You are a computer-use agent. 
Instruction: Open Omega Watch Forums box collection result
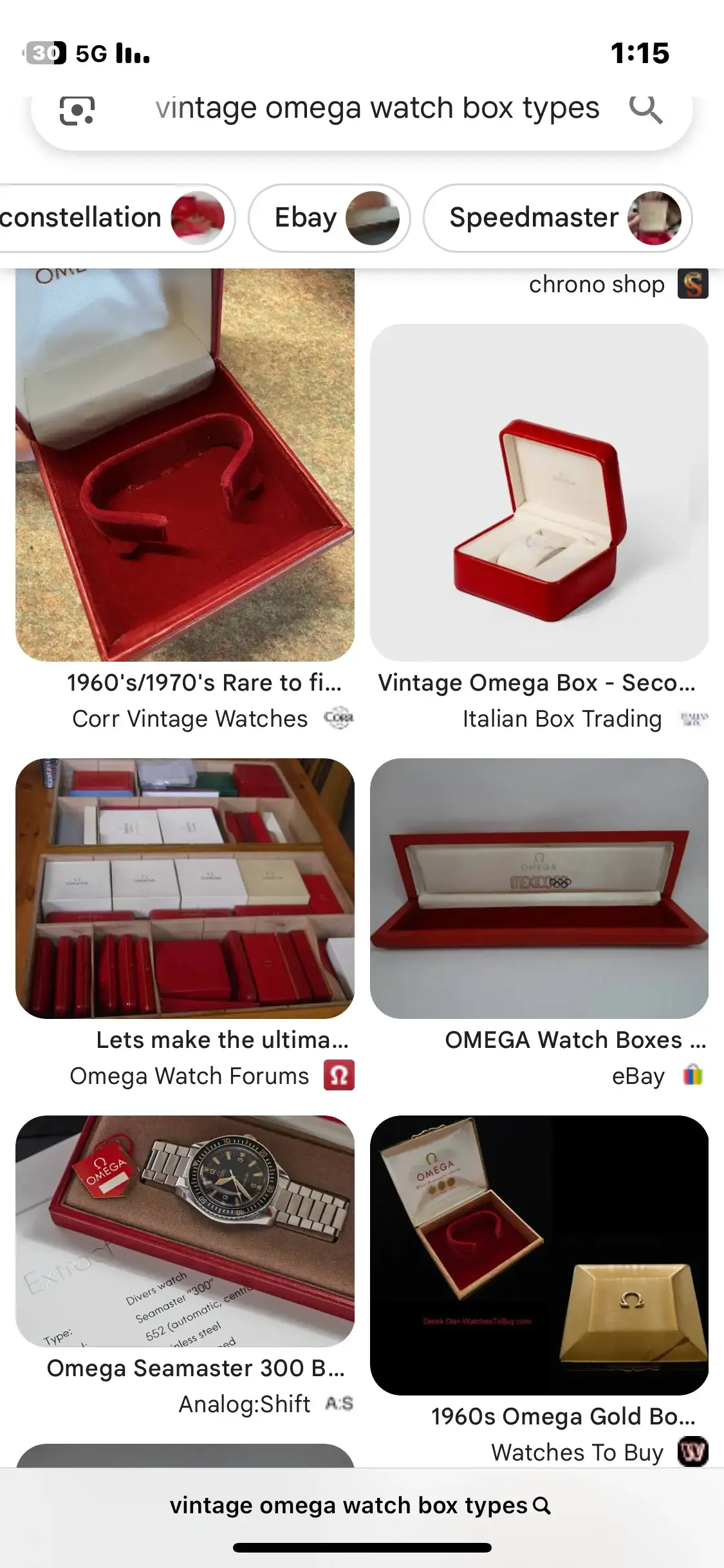(185, 888)
